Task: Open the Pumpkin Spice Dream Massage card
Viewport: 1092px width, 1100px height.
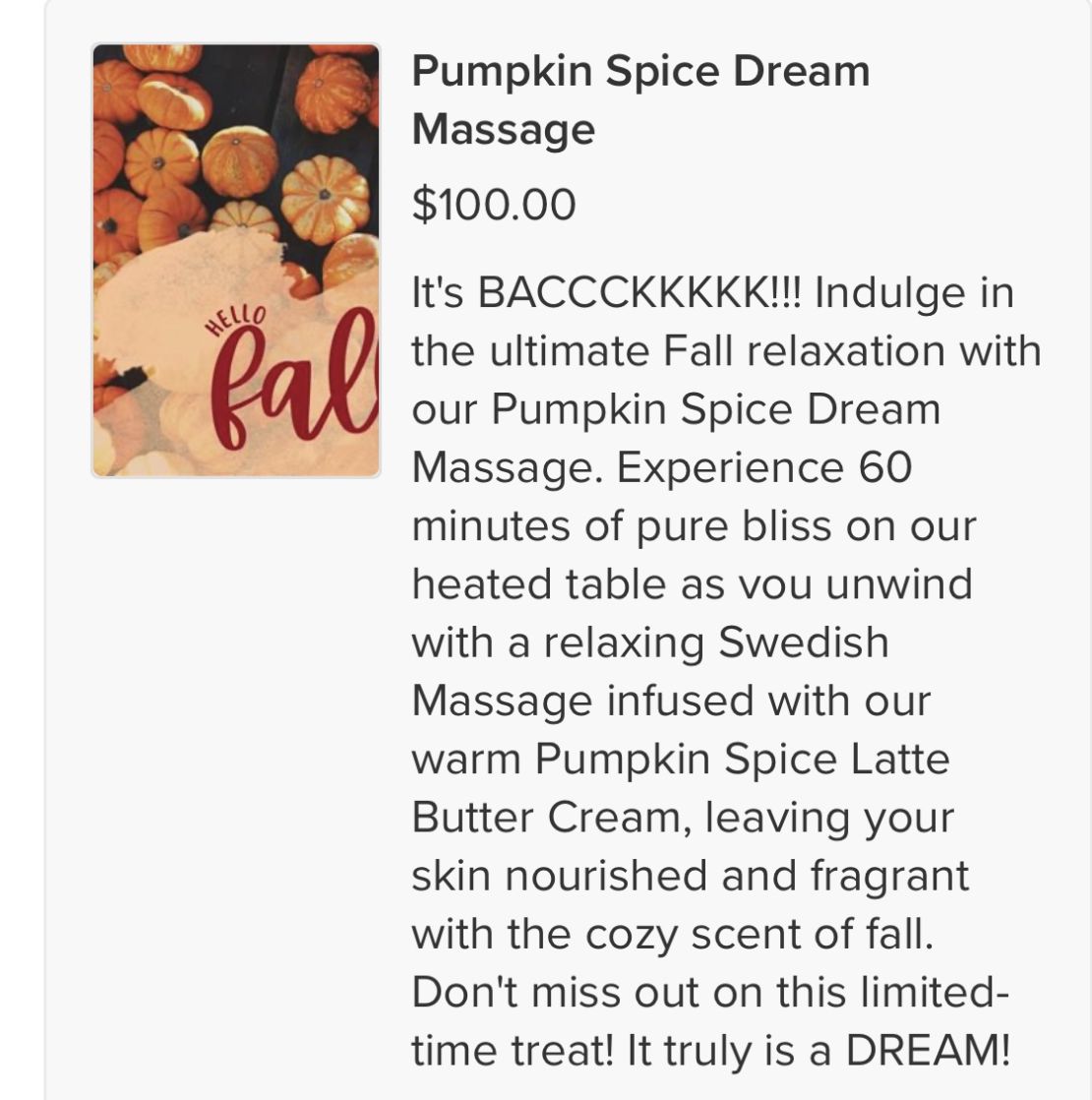Action: coord(640,99)
